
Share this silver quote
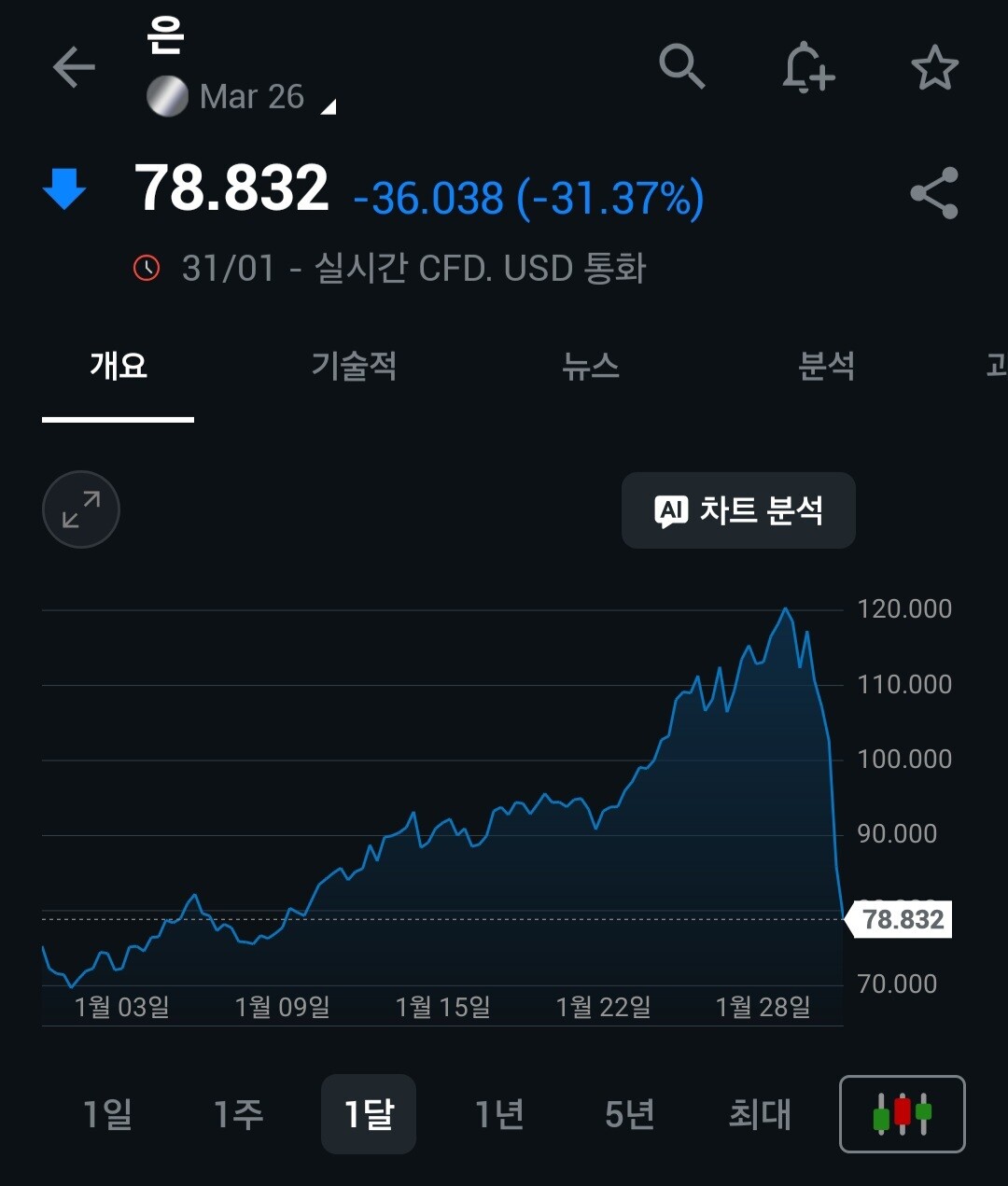(x=934, y=193)
